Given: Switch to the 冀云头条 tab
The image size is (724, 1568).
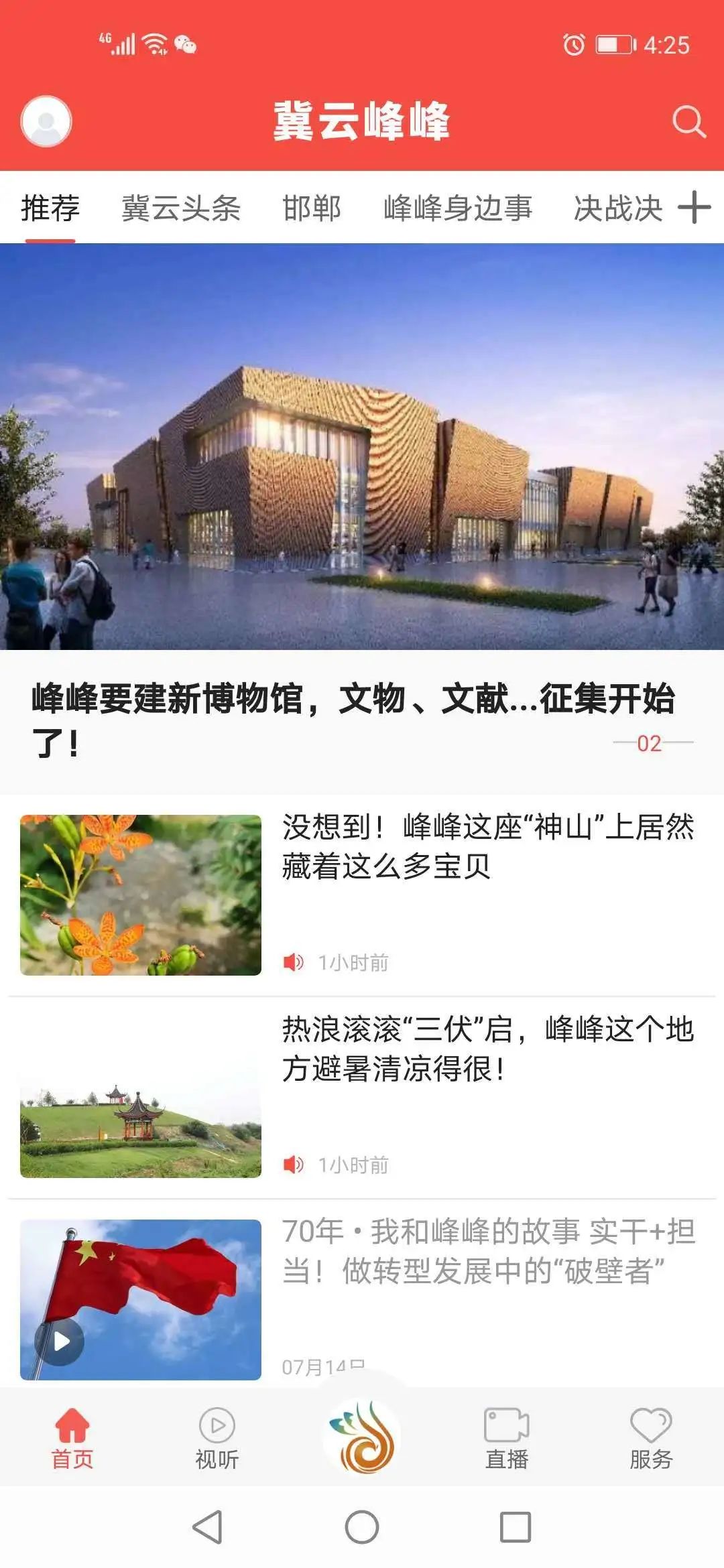Looking at the screenshot, I should [x=181, y=208].
